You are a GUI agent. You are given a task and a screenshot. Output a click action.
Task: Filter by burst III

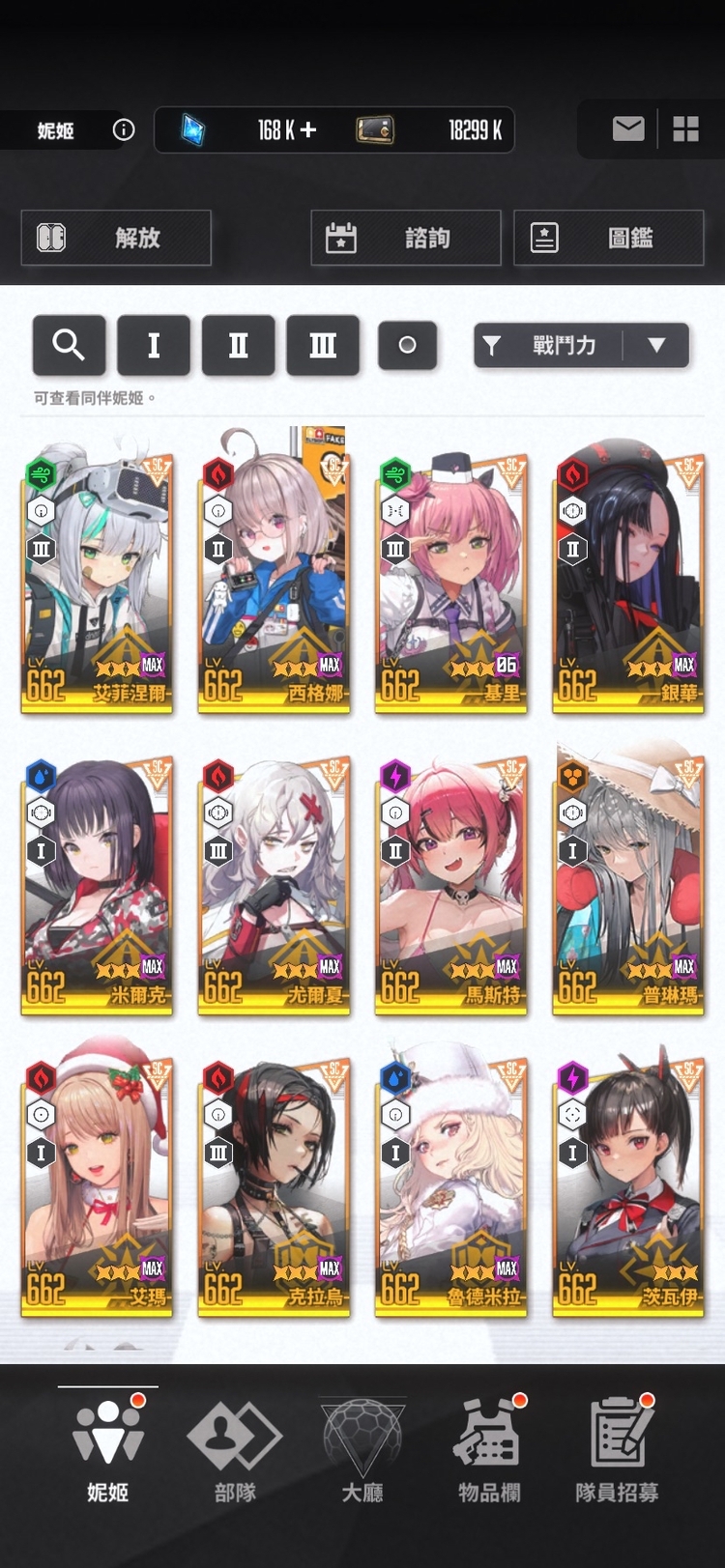[x=323, y=345]
